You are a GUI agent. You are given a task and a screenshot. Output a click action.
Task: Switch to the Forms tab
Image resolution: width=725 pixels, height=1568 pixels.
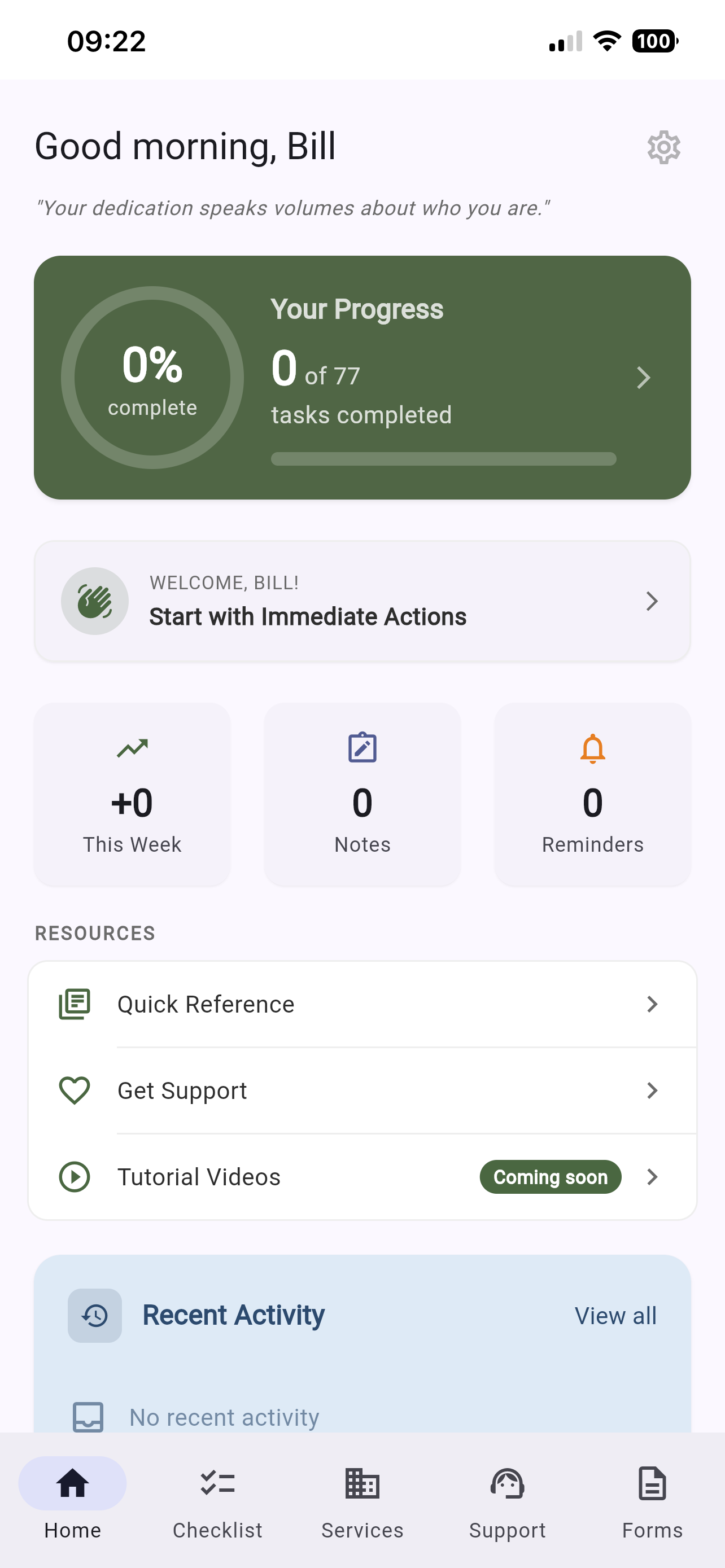[x=652, y=1504]
